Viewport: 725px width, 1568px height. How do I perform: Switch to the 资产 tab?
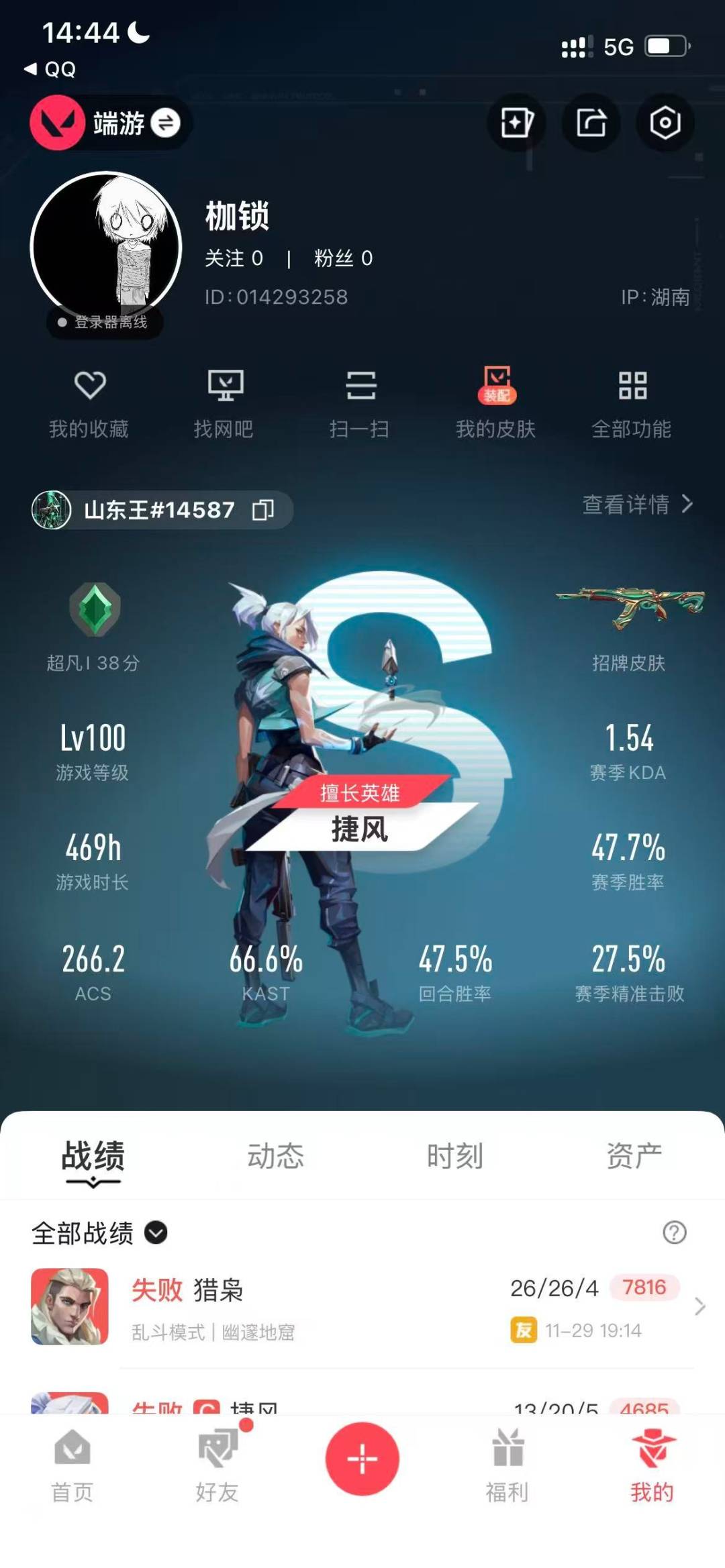[634, 1154]
